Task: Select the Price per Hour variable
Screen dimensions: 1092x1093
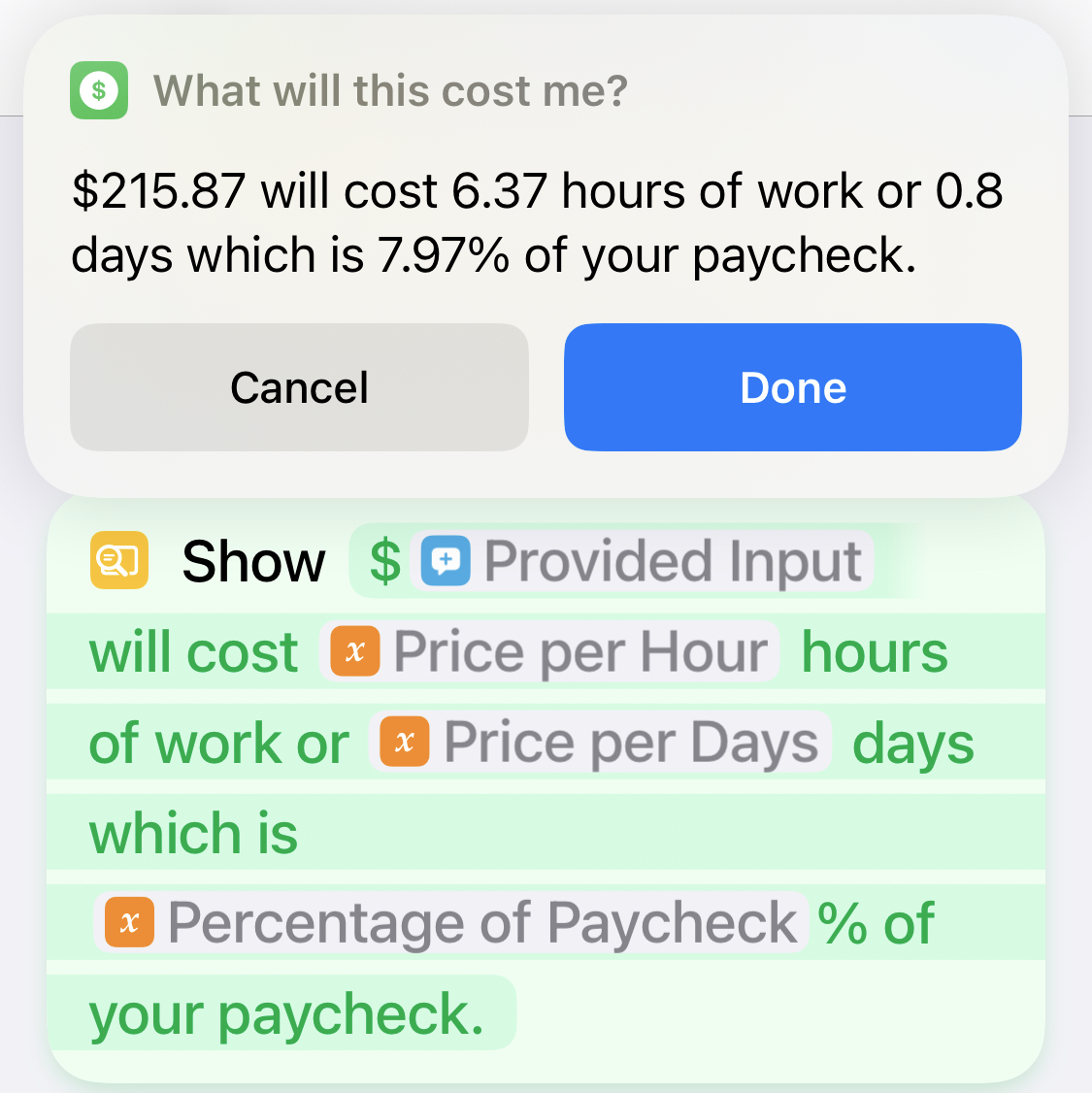Action: click(x=550, y=651)
